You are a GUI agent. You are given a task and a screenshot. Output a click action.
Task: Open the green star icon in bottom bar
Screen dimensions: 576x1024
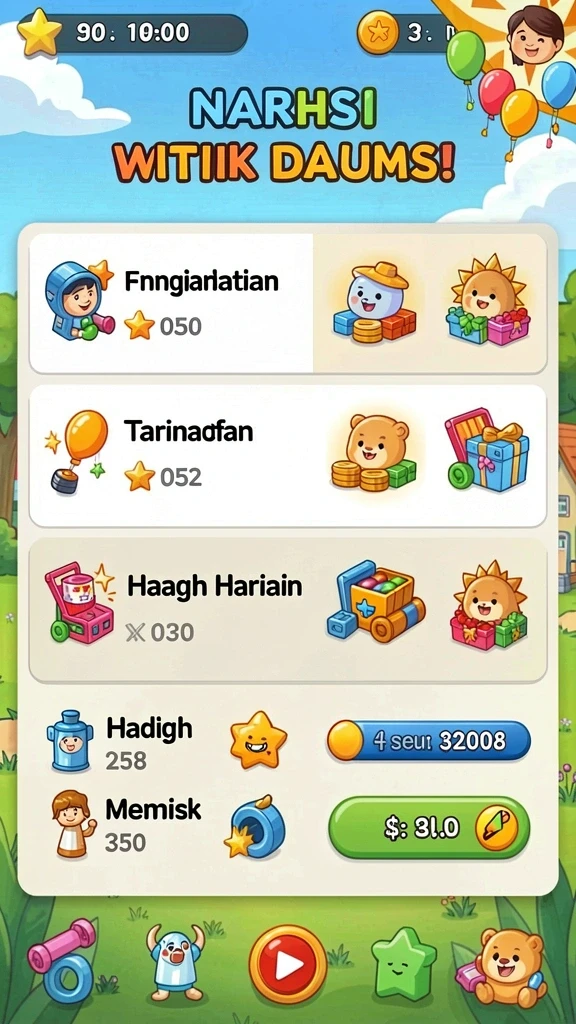tap(404, 964)
